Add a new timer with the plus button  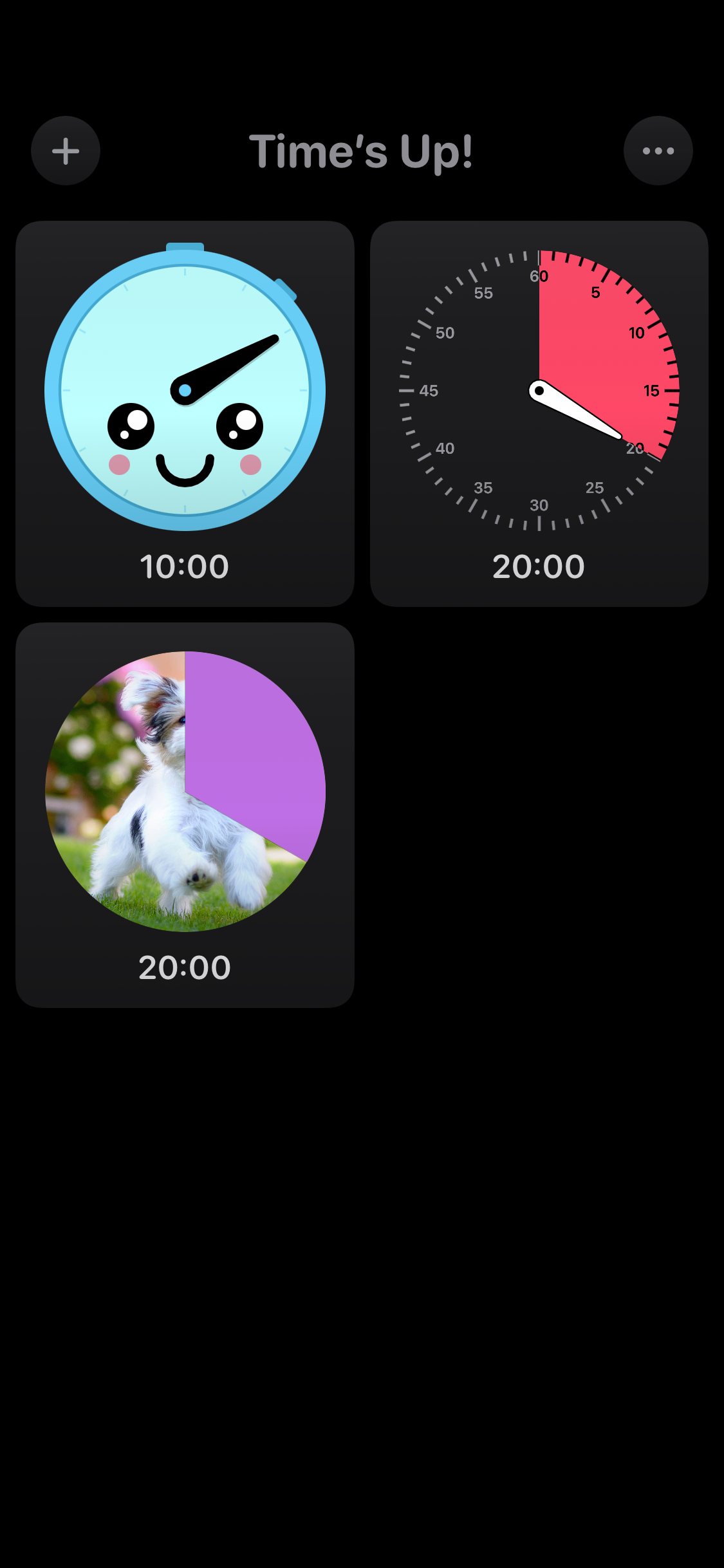point(66,151)
